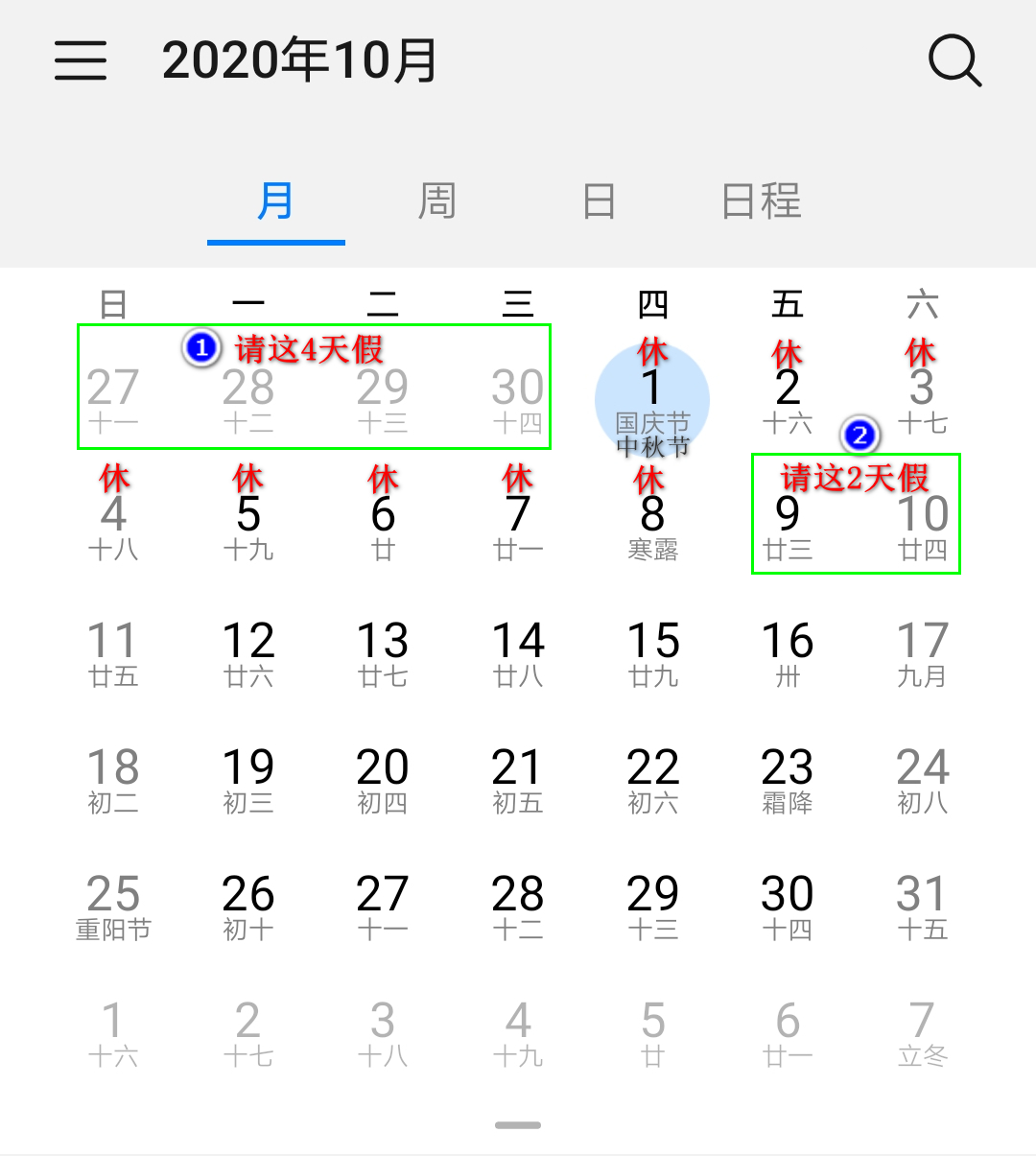Tap the 2020年10月 title text
This screenshot has width=1036, height=1156.
[x=299, y=59]
